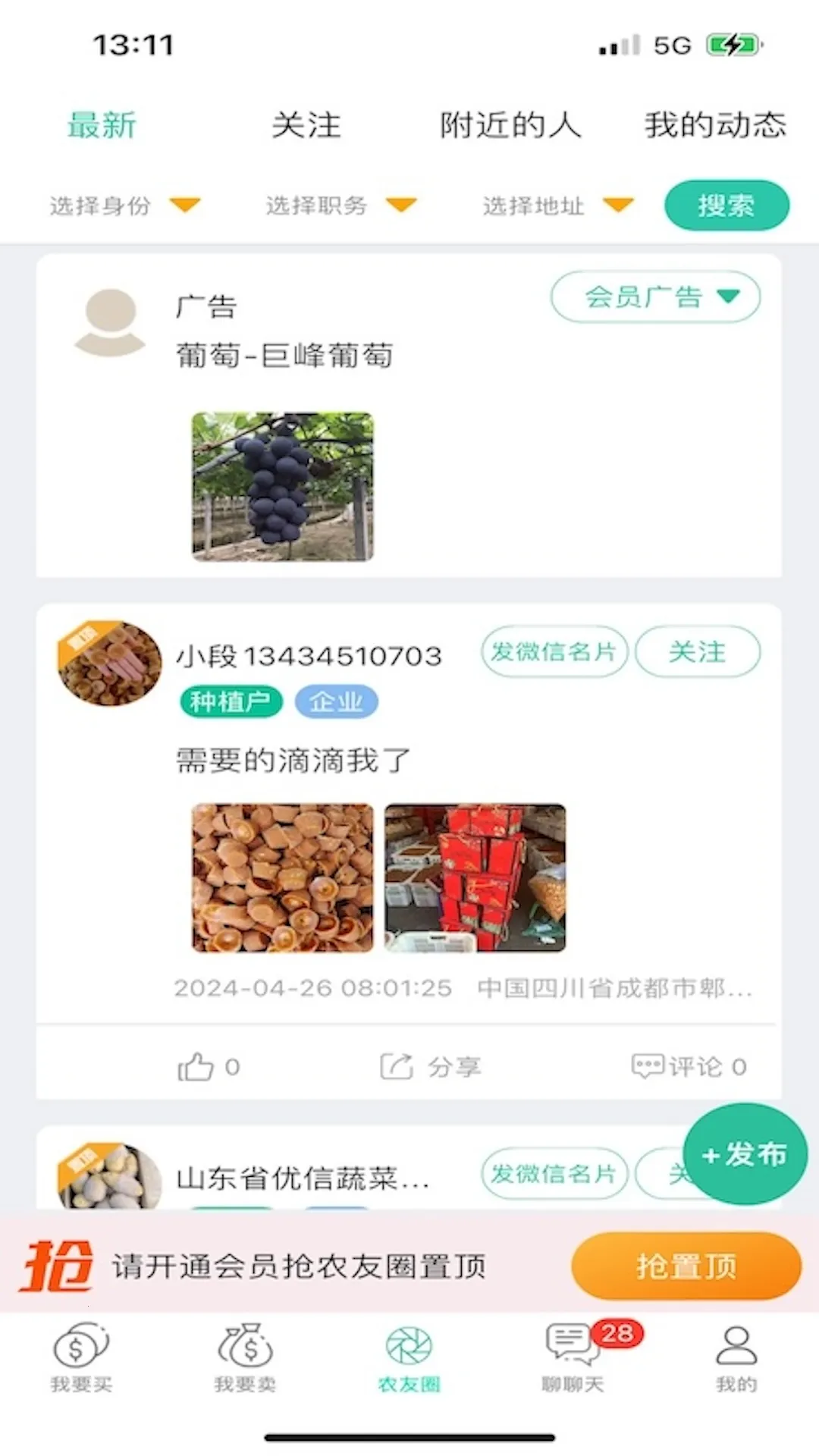Viewport: 819px width, 1456px height.
Task: Open the 我的动态 tab
Action: tap(715, 125)
